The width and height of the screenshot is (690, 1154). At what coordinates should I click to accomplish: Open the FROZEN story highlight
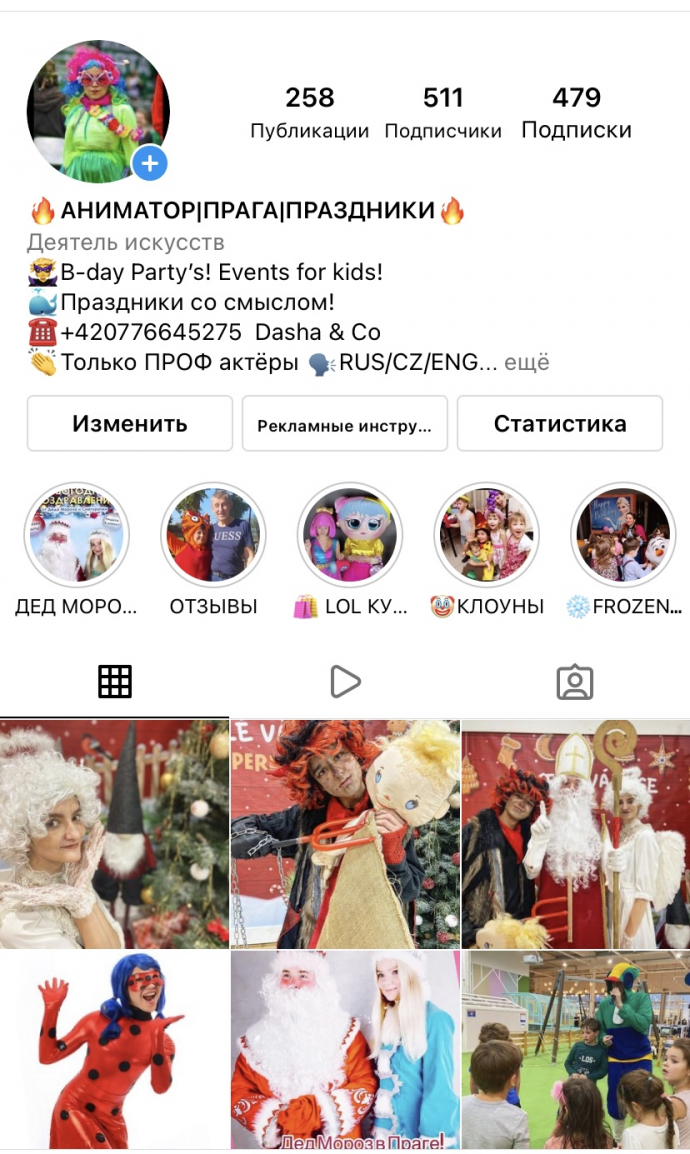[623, 535]
